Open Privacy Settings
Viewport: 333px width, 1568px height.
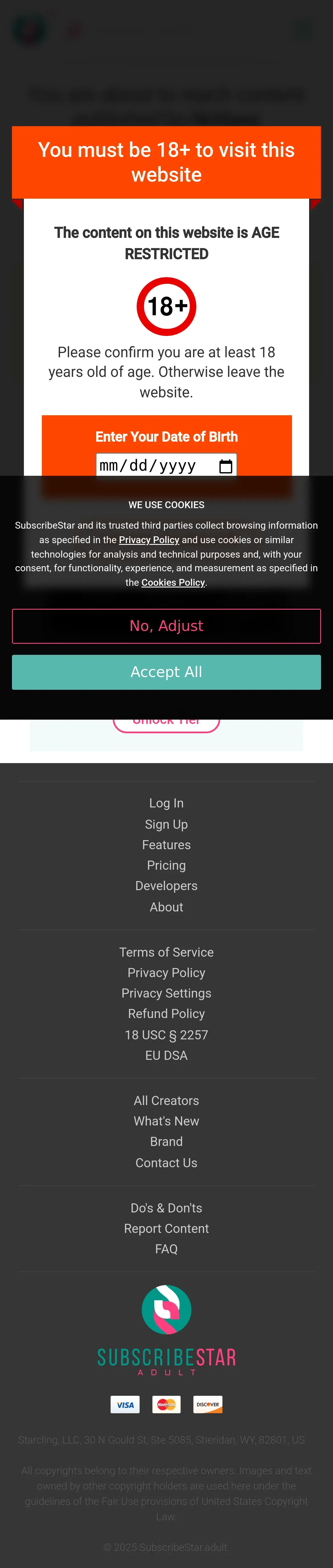pyautogui.click(x=166, y=993)
